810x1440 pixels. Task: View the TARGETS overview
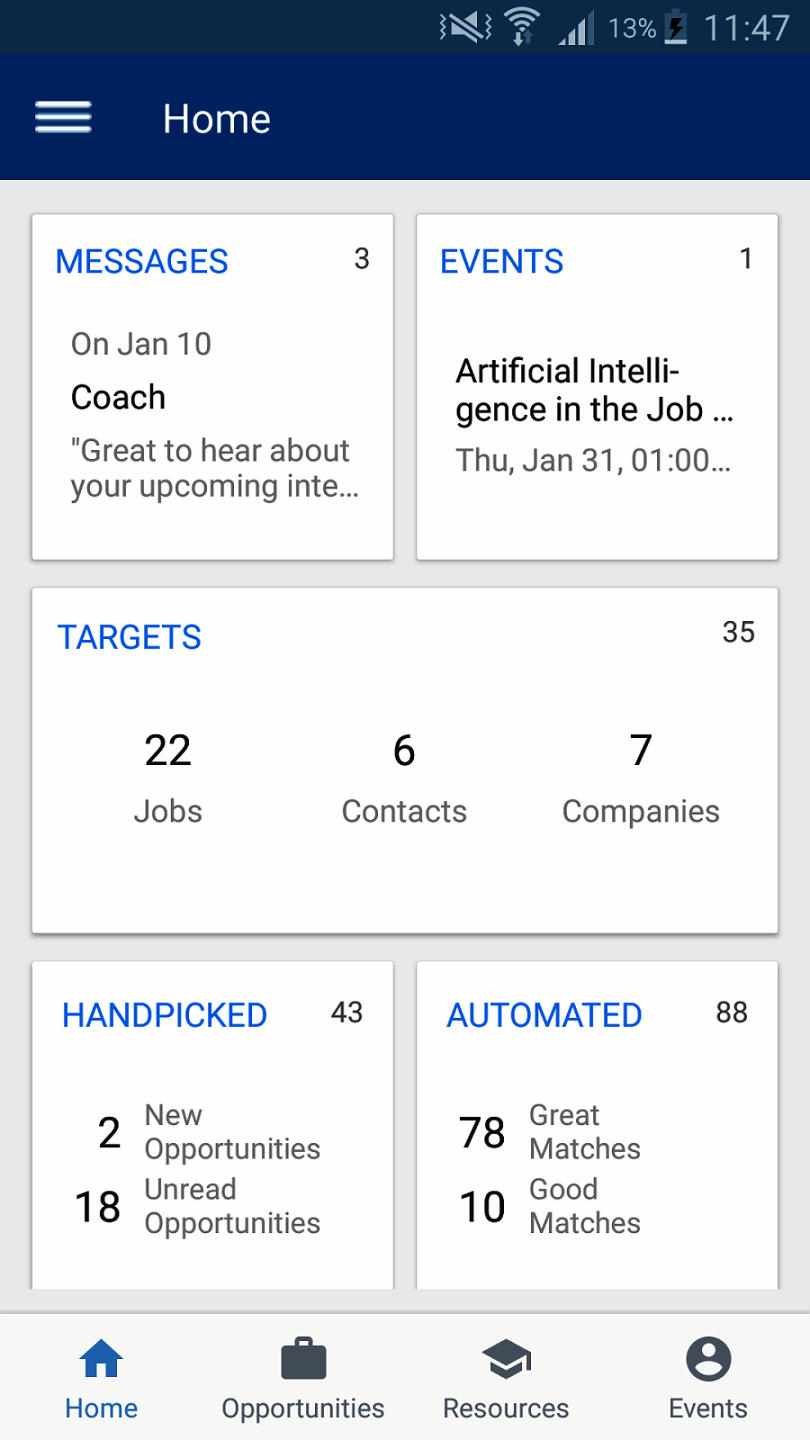click(130, 637)
